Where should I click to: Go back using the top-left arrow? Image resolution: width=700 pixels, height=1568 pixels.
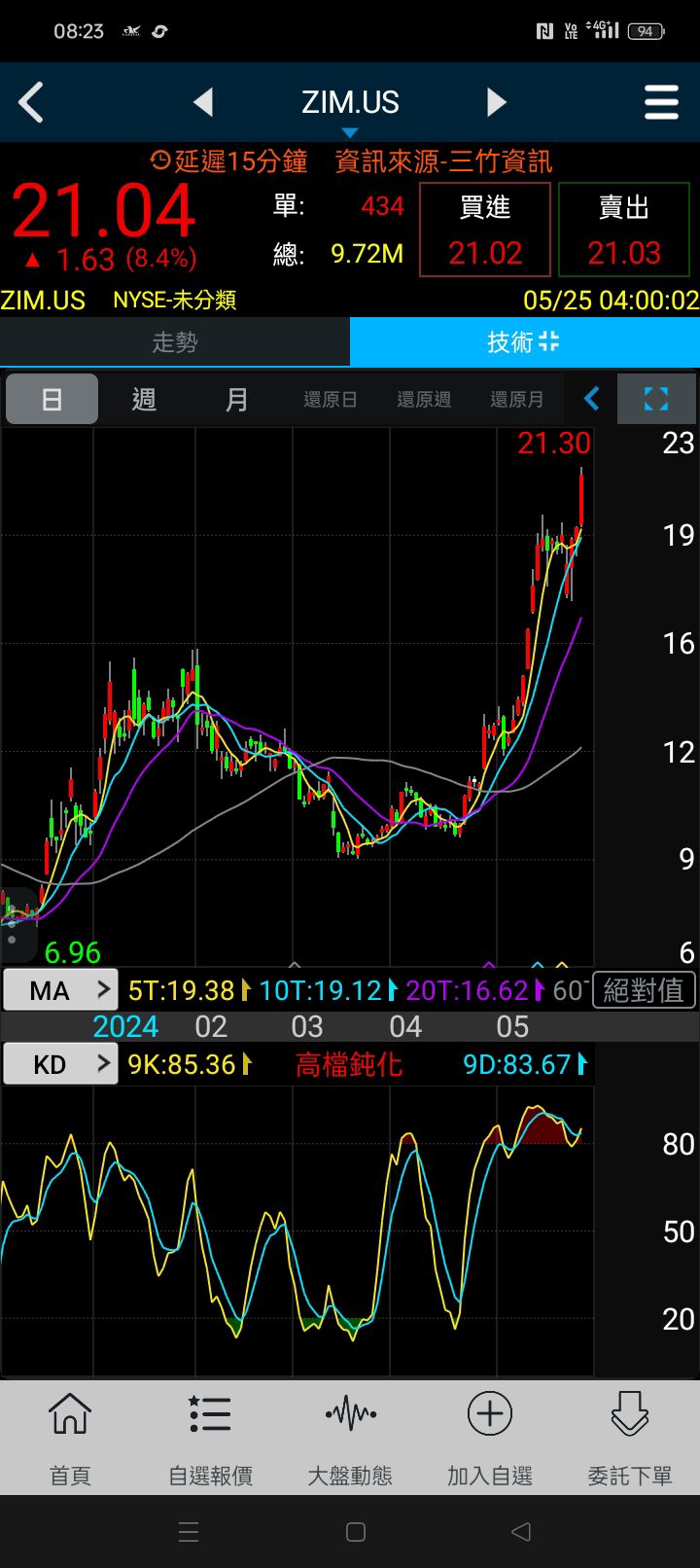coord(31,102)
